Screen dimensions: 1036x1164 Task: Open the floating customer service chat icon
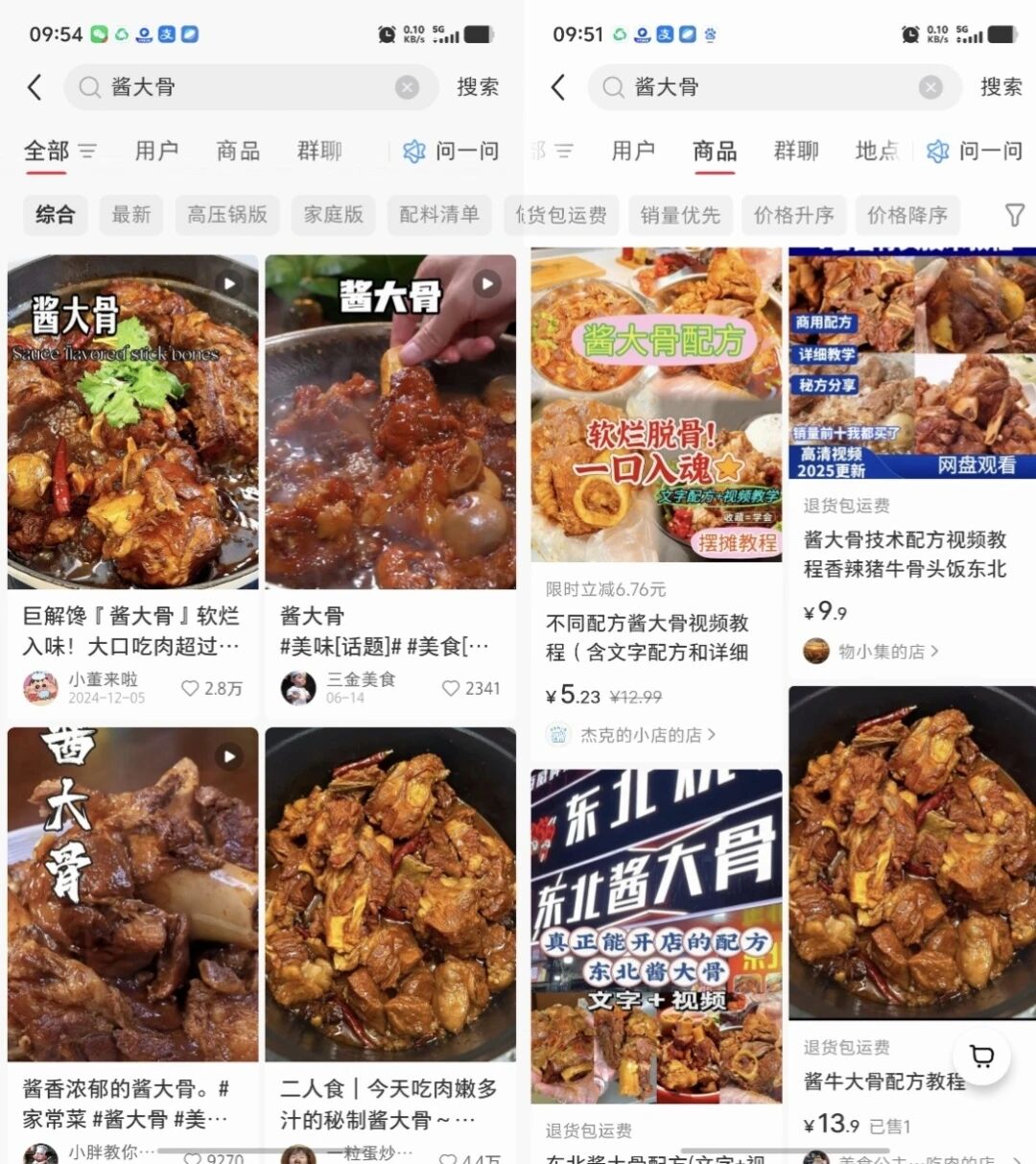[x=981, y=1056]
